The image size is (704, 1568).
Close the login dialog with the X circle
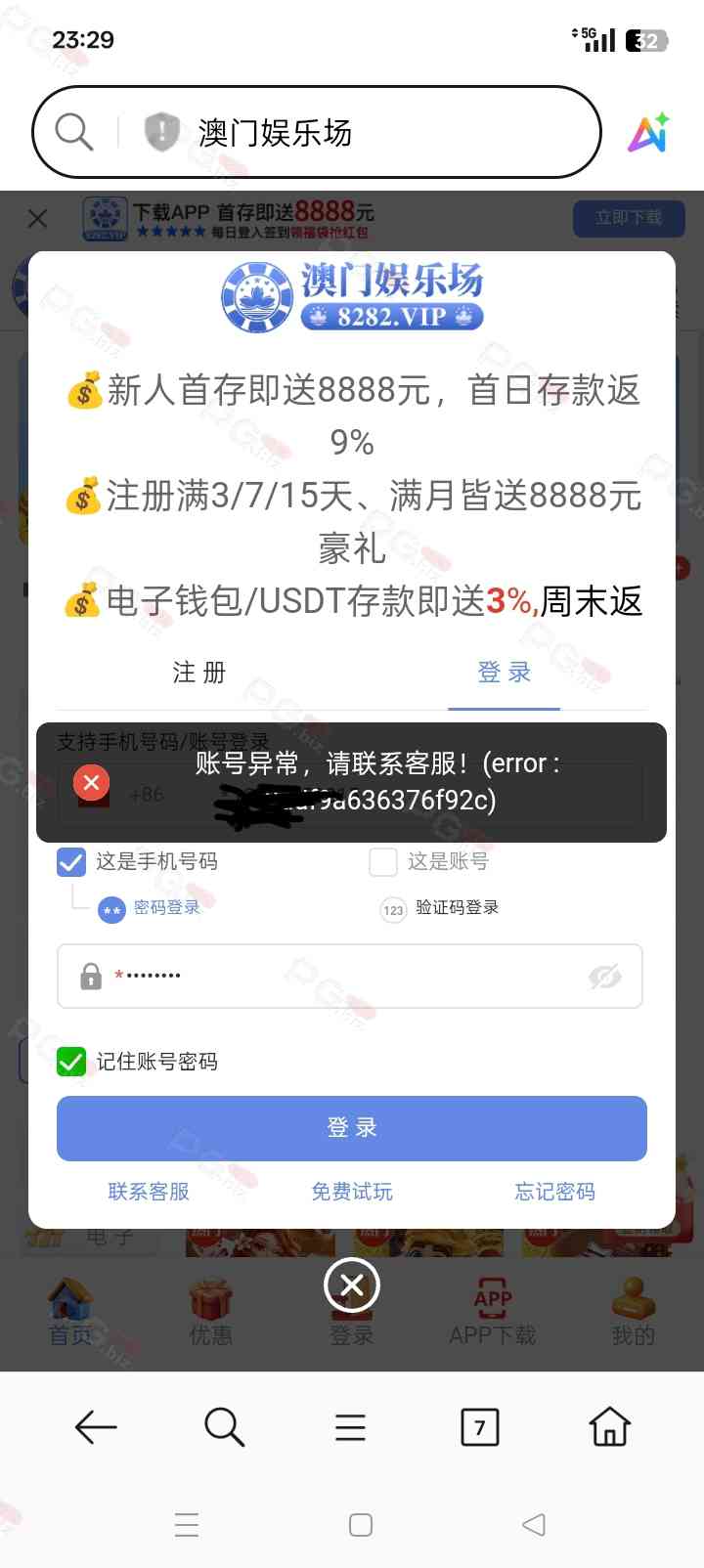click(x=352, y=1285)
